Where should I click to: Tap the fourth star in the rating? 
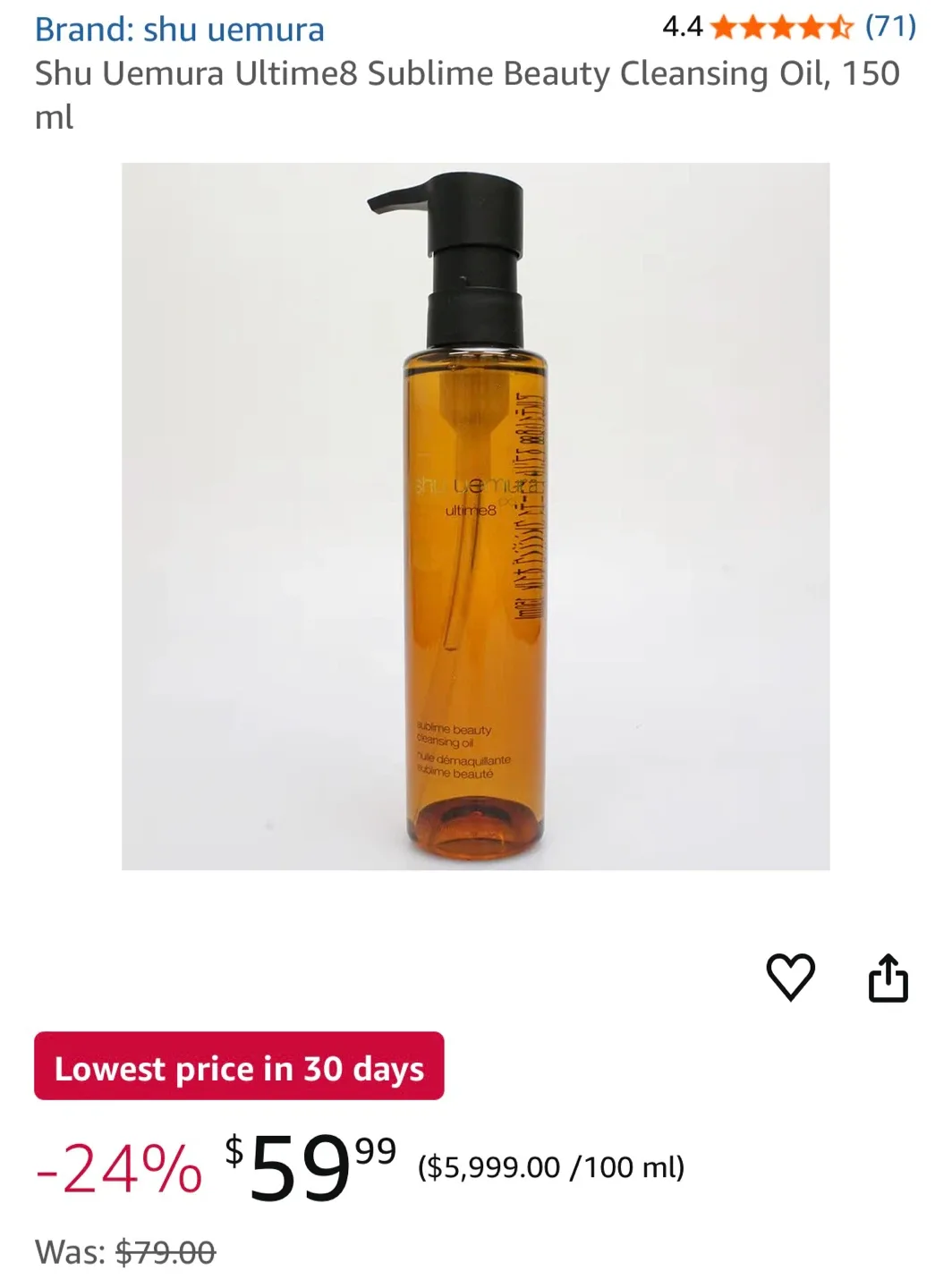pos(810,29)
